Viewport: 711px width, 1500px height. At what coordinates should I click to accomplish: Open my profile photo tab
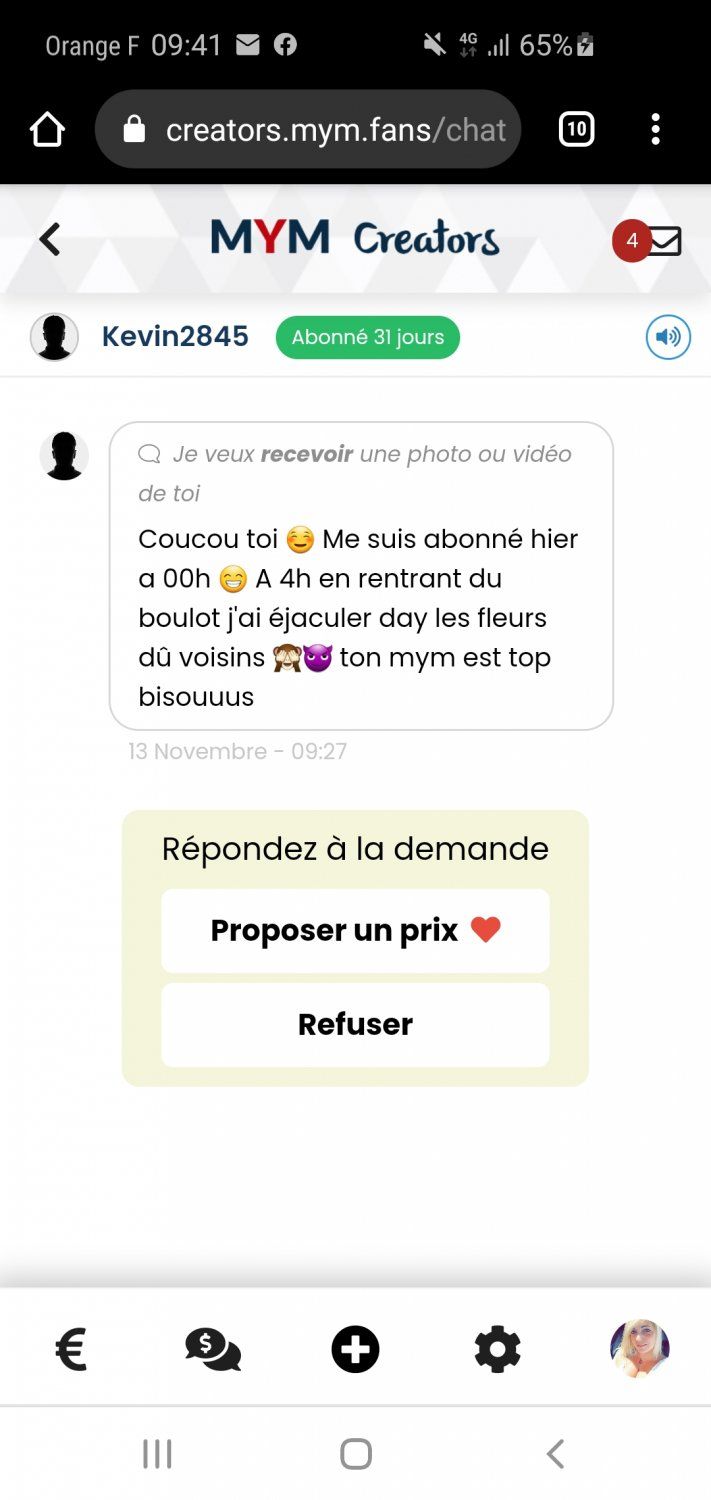click(x=639, y=1348)
